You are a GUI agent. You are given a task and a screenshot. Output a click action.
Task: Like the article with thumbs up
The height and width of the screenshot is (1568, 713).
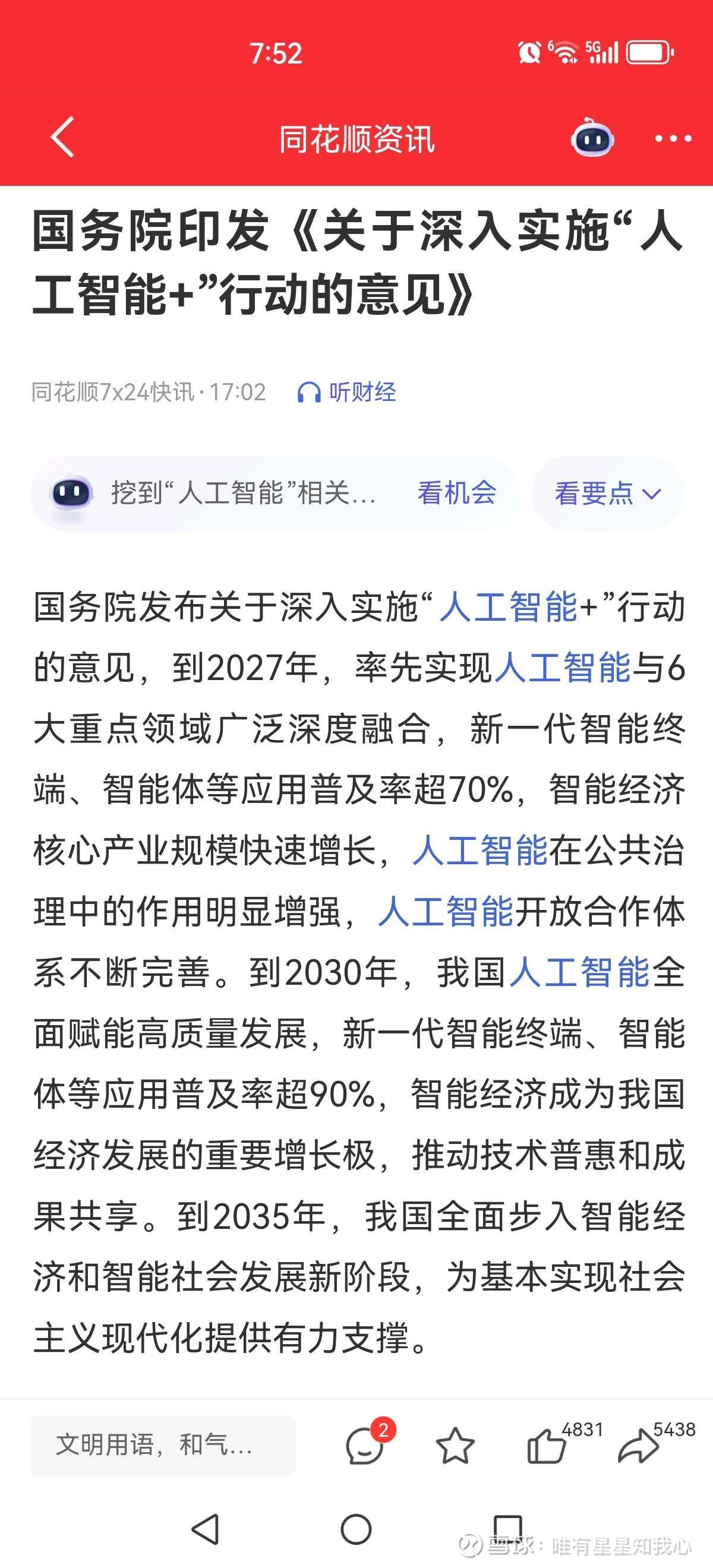tap(546, 1446)
